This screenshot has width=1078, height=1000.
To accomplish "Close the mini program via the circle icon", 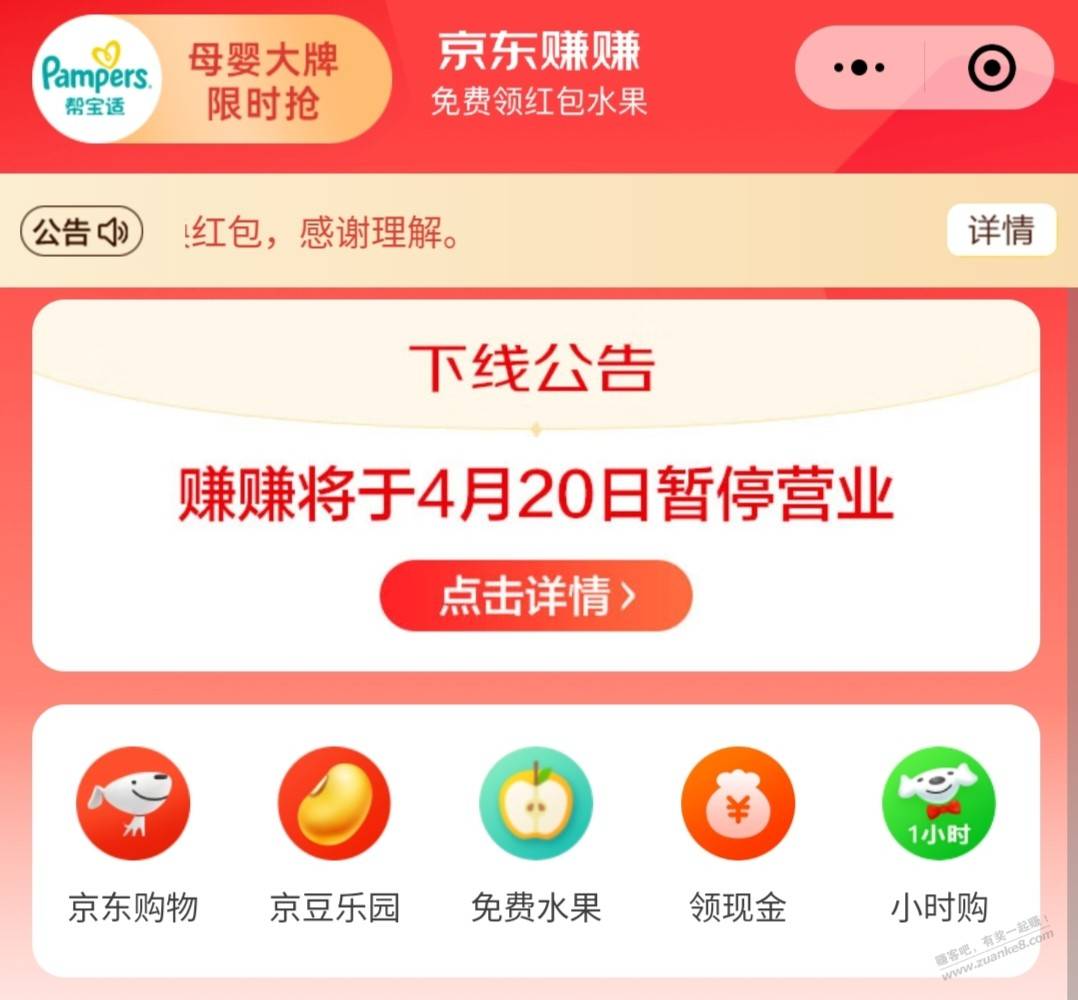I will point(991,68).
